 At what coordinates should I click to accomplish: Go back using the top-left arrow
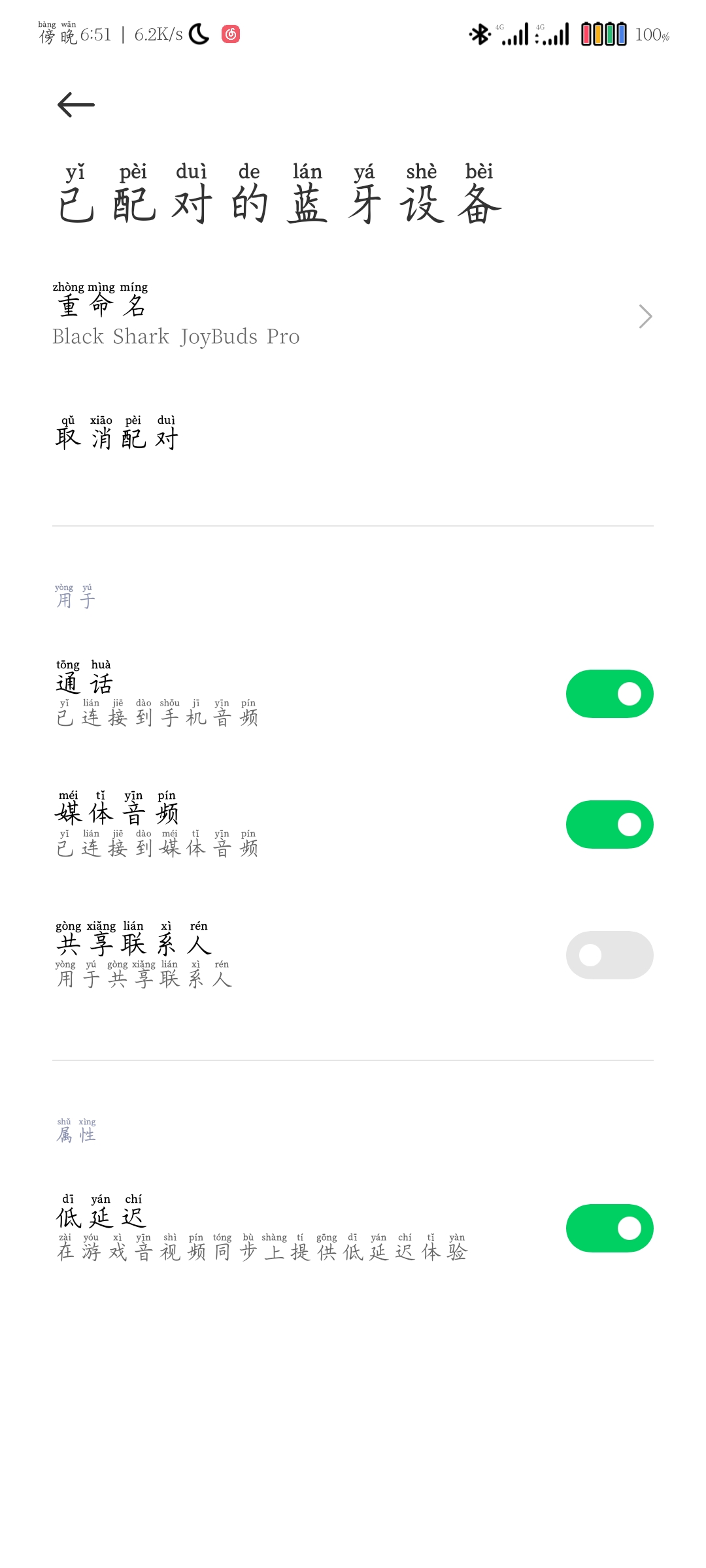tap(76, 105)
